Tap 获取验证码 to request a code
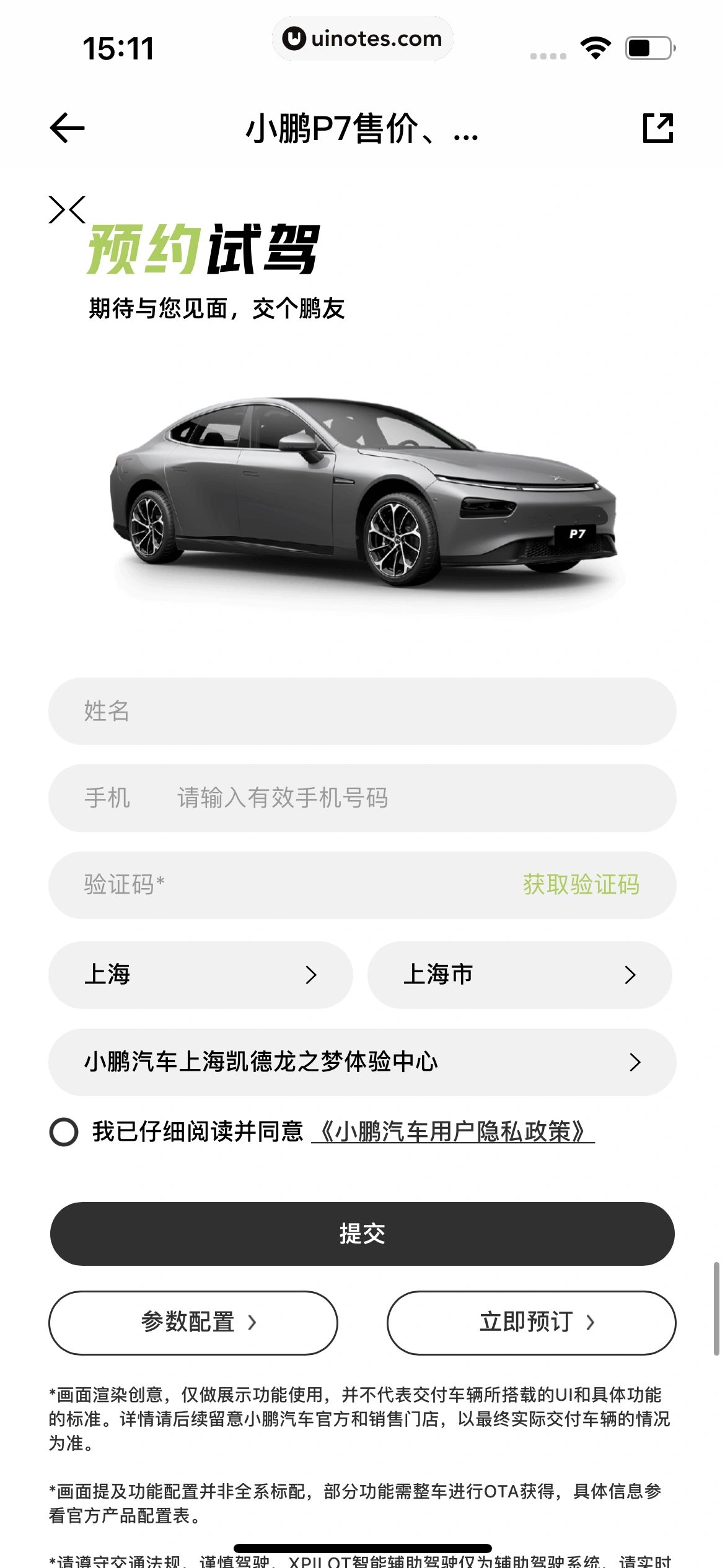Image resolution: width=725 pixels, height=1568 pixels. 581,886
